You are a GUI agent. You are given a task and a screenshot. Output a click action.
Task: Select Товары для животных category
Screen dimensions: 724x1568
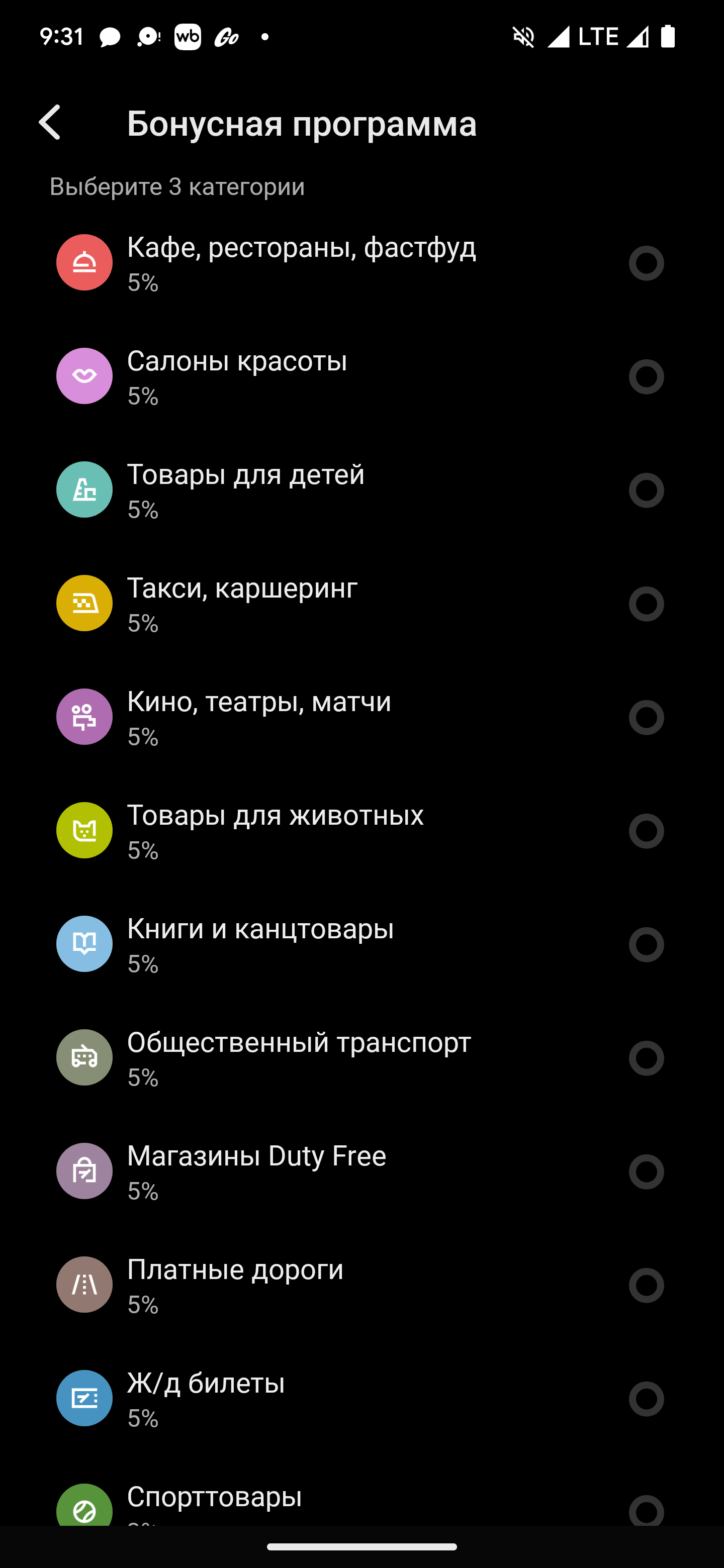[361, 830]
